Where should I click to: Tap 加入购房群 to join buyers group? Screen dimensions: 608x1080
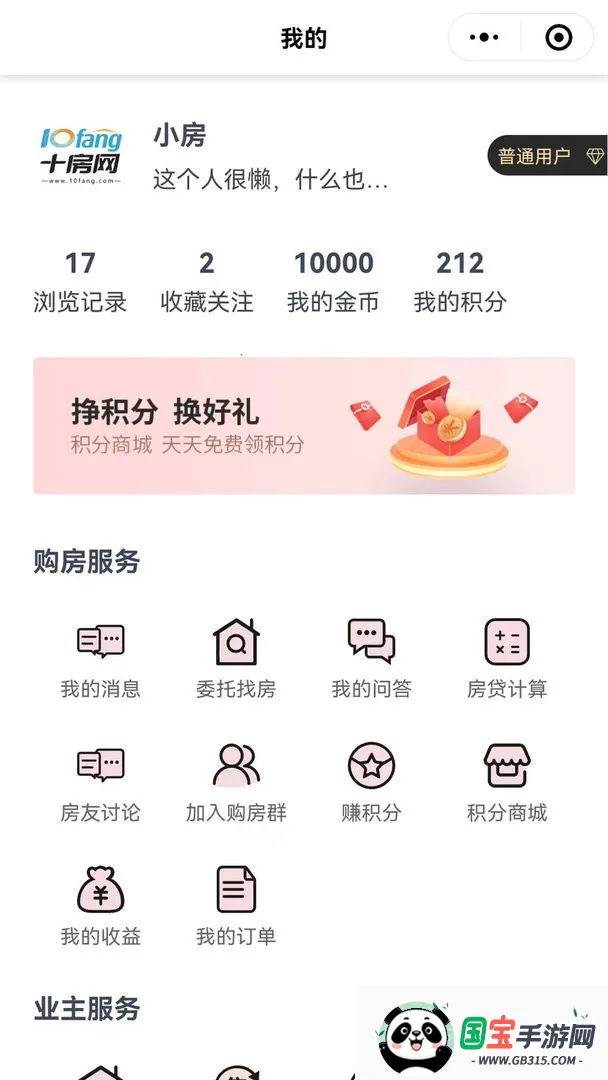coord(236,782)
